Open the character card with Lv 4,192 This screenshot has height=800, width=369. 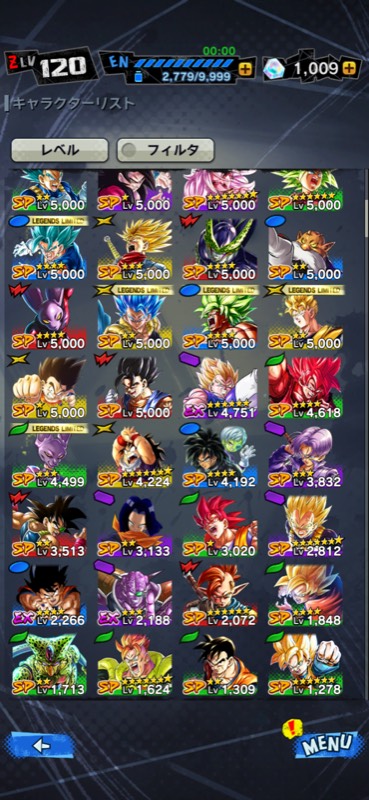220,455
